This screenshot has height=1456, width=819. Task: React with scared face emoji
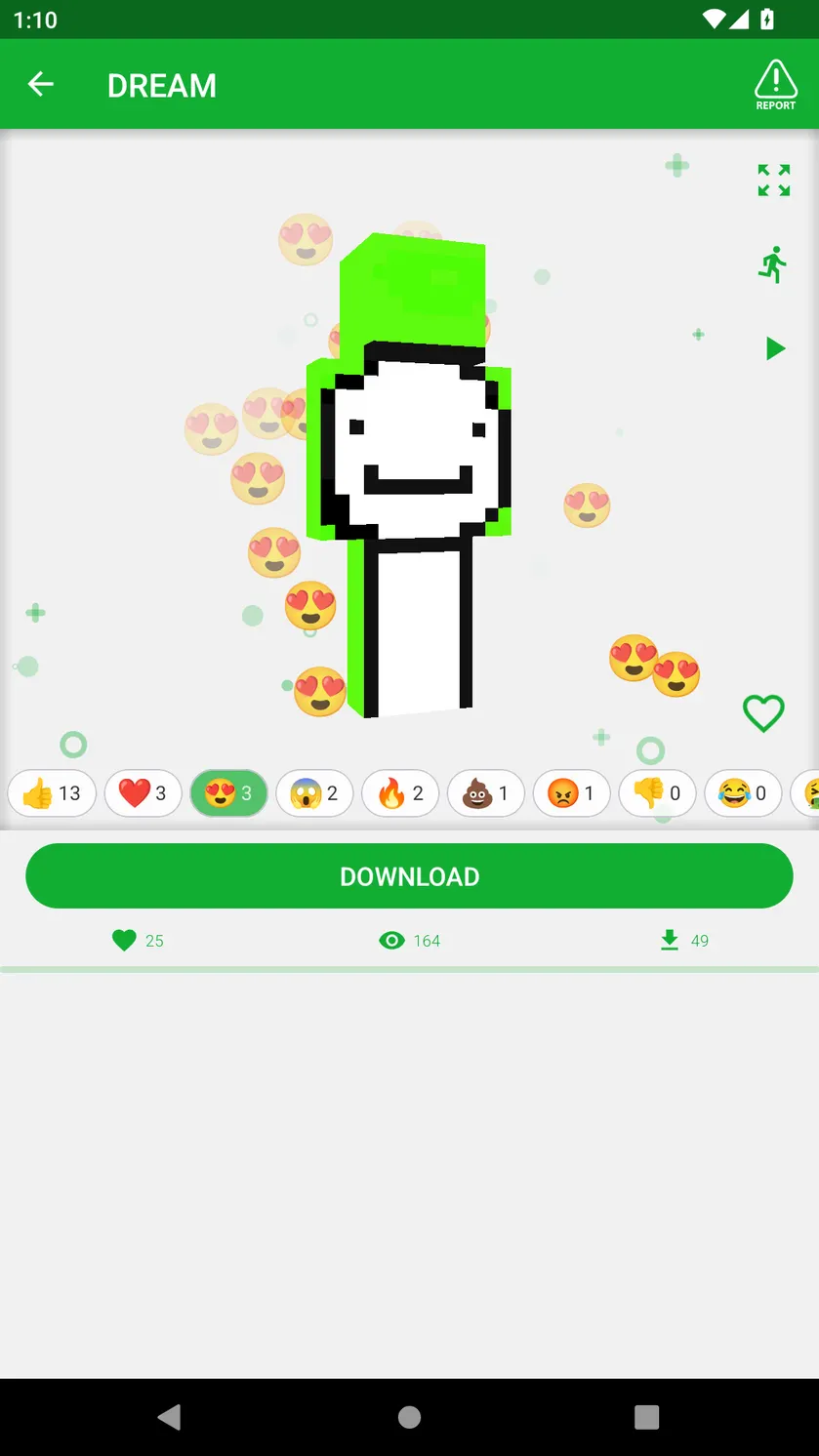[x=314, y=793]
